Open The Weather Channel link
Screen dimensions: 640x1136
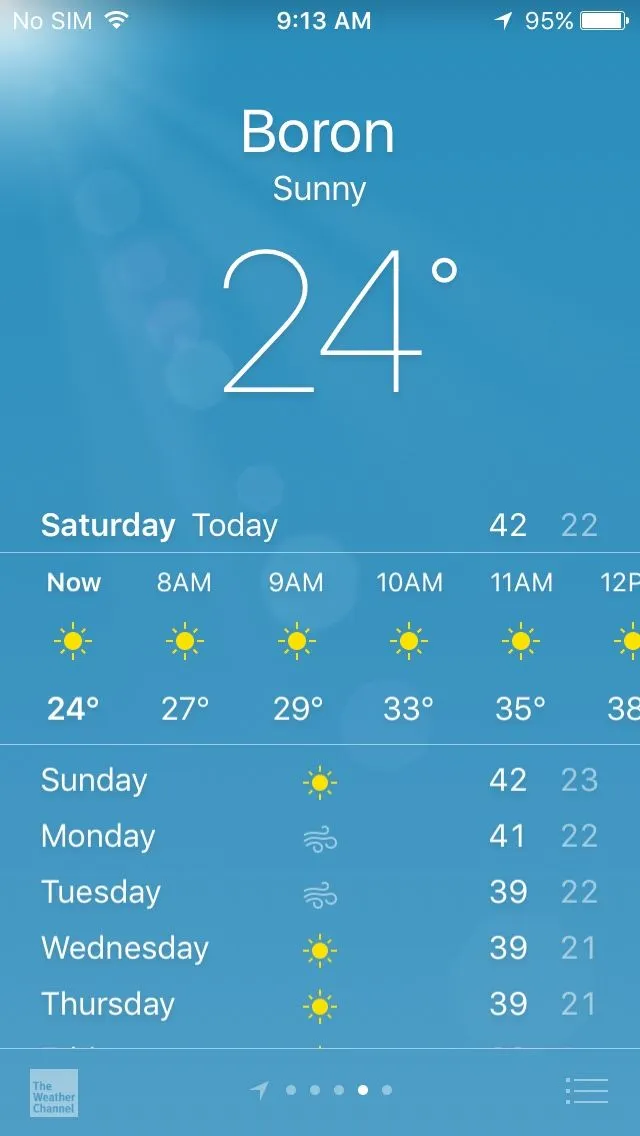click(x=54, y=1091)
